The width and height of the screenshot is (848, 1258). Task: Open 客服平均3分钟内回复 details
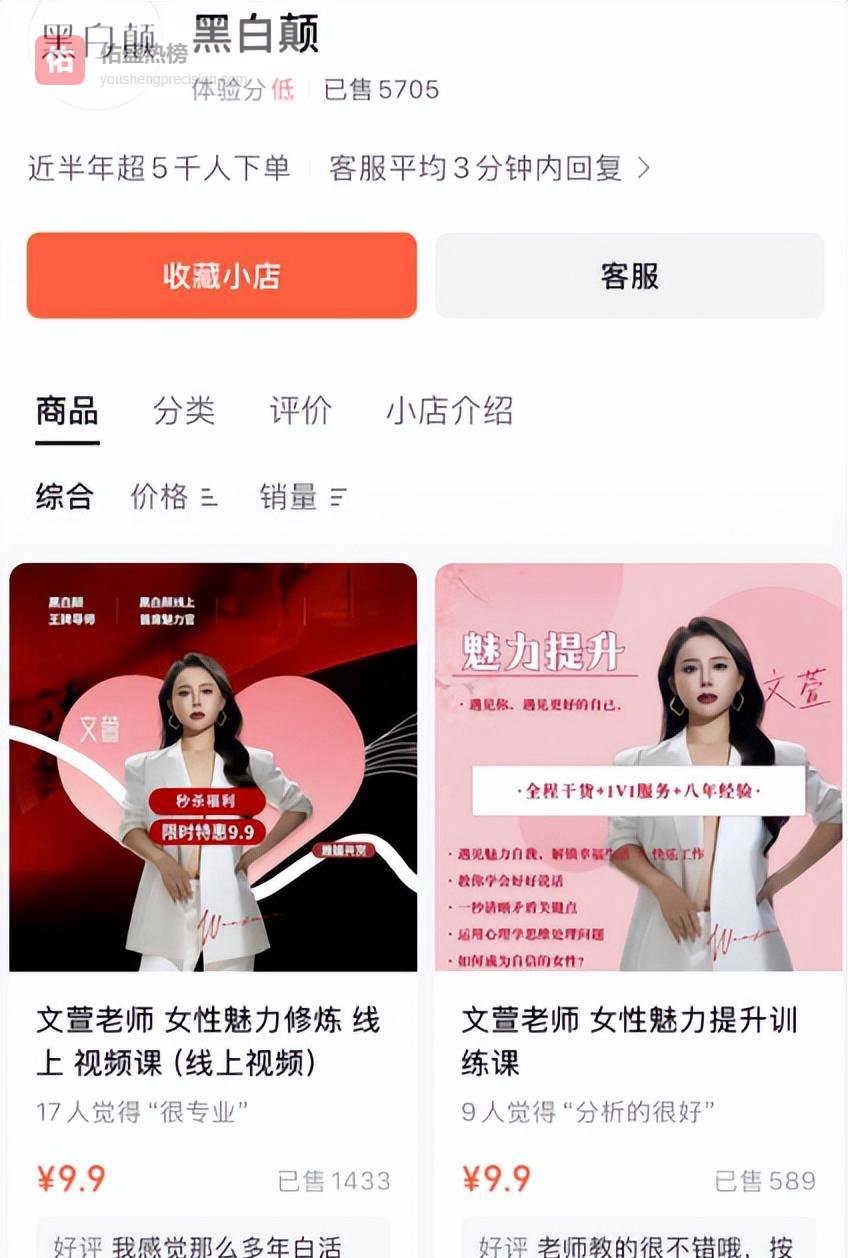489,168
